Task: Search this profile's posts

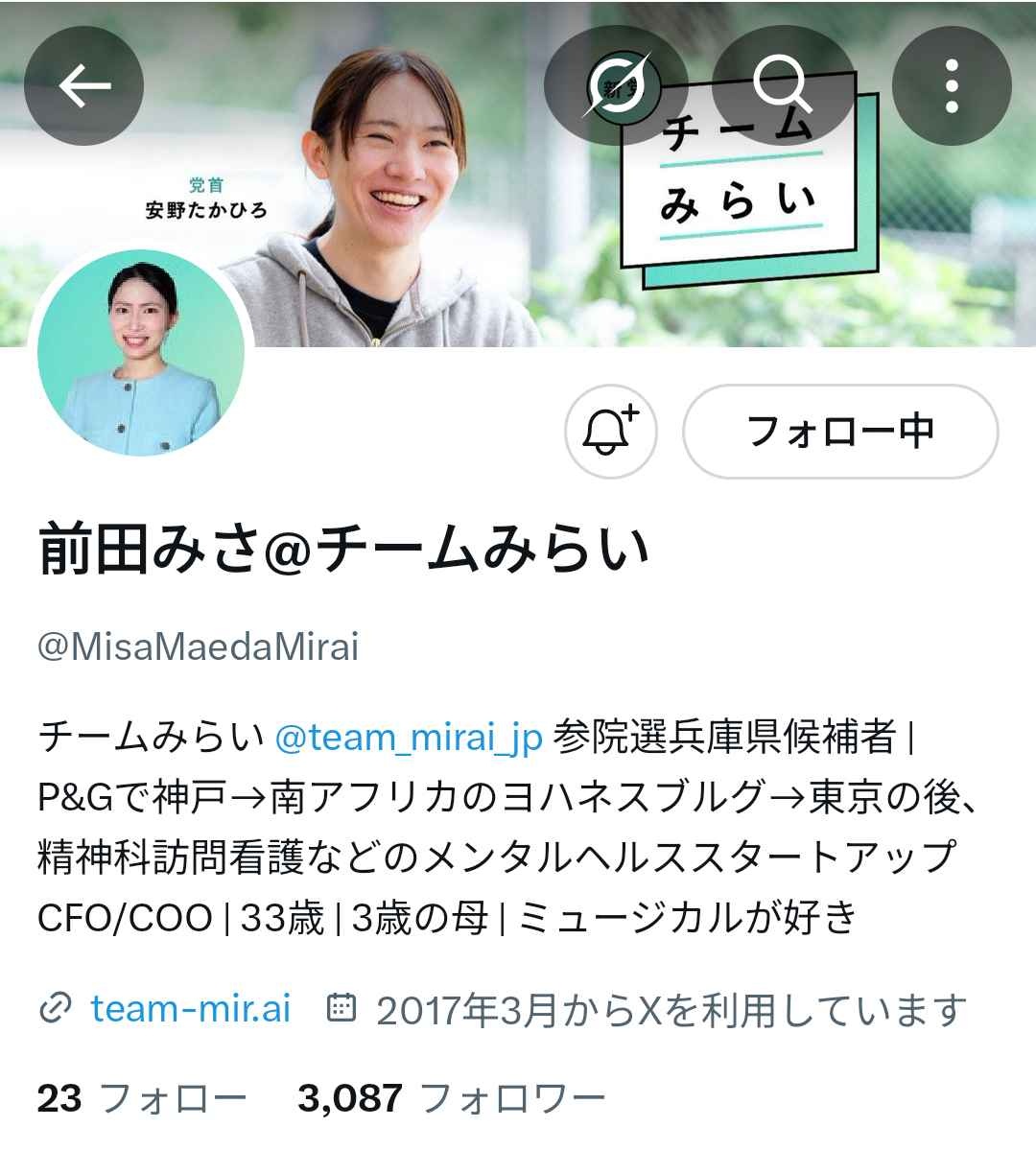Action: click(782, 86)
